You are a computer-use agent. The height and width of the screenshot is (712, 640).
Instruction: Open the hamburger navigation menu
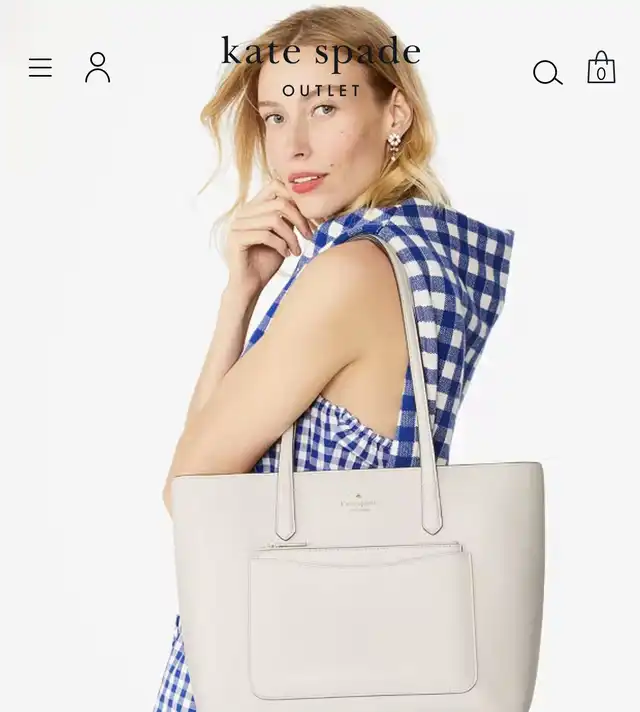coord(40,68)
